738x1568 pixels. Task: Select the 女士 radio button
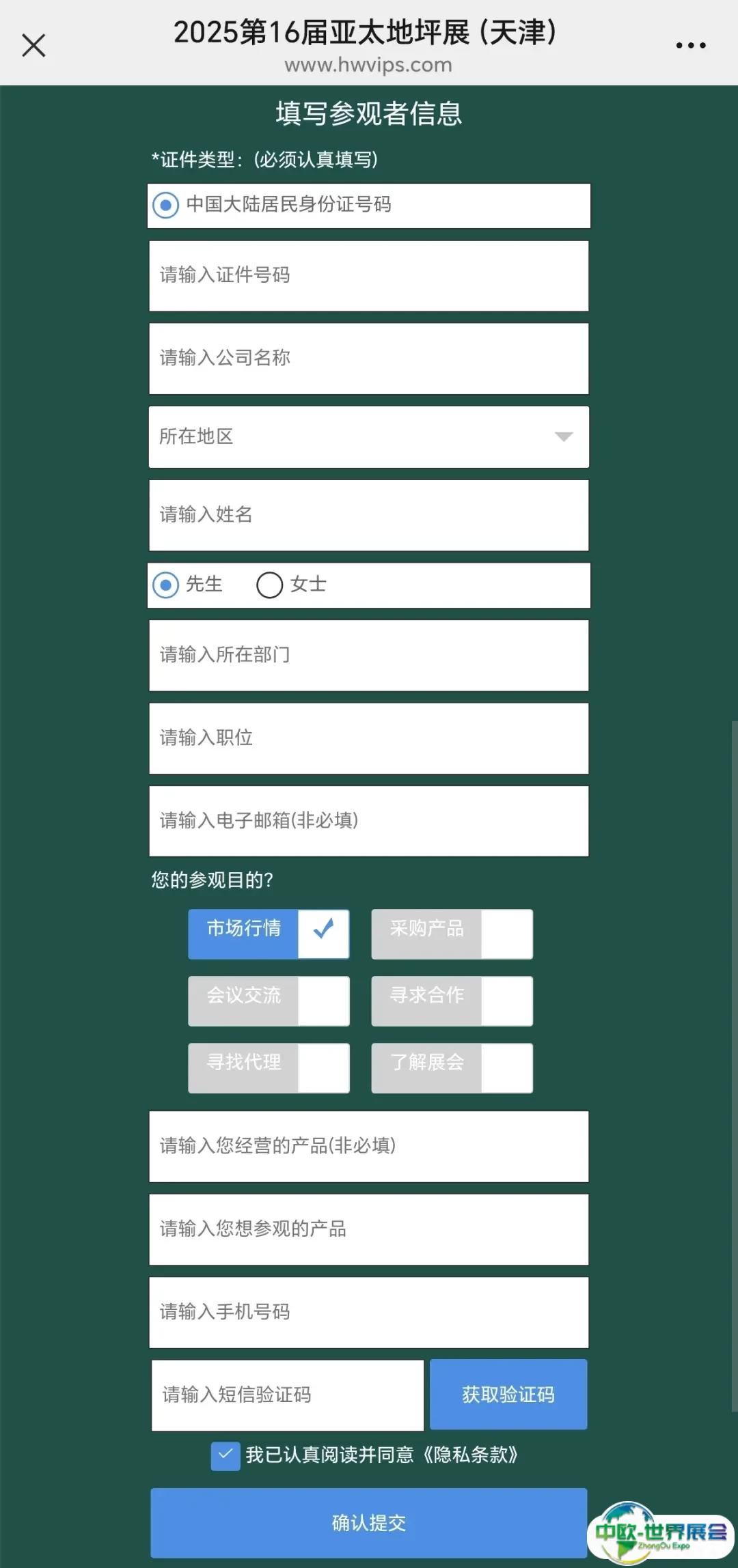270,585
